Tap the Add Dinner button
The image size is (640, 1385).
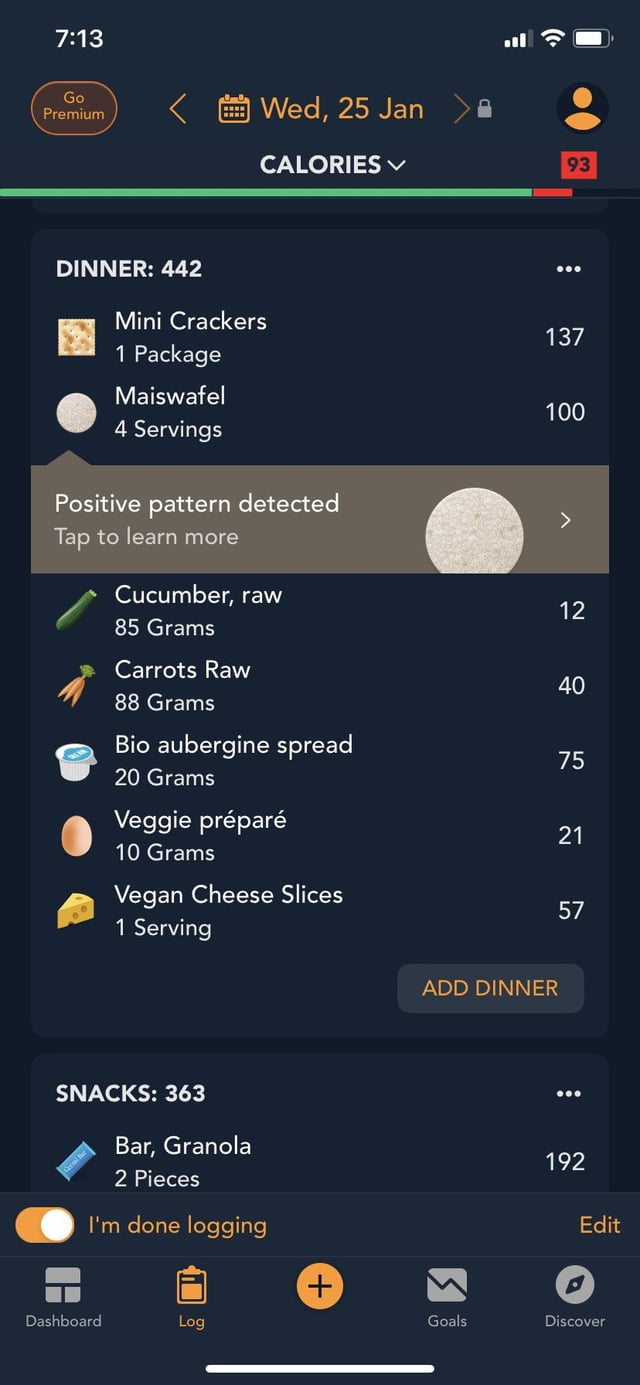pyautogui.click(x=490, y=988)
